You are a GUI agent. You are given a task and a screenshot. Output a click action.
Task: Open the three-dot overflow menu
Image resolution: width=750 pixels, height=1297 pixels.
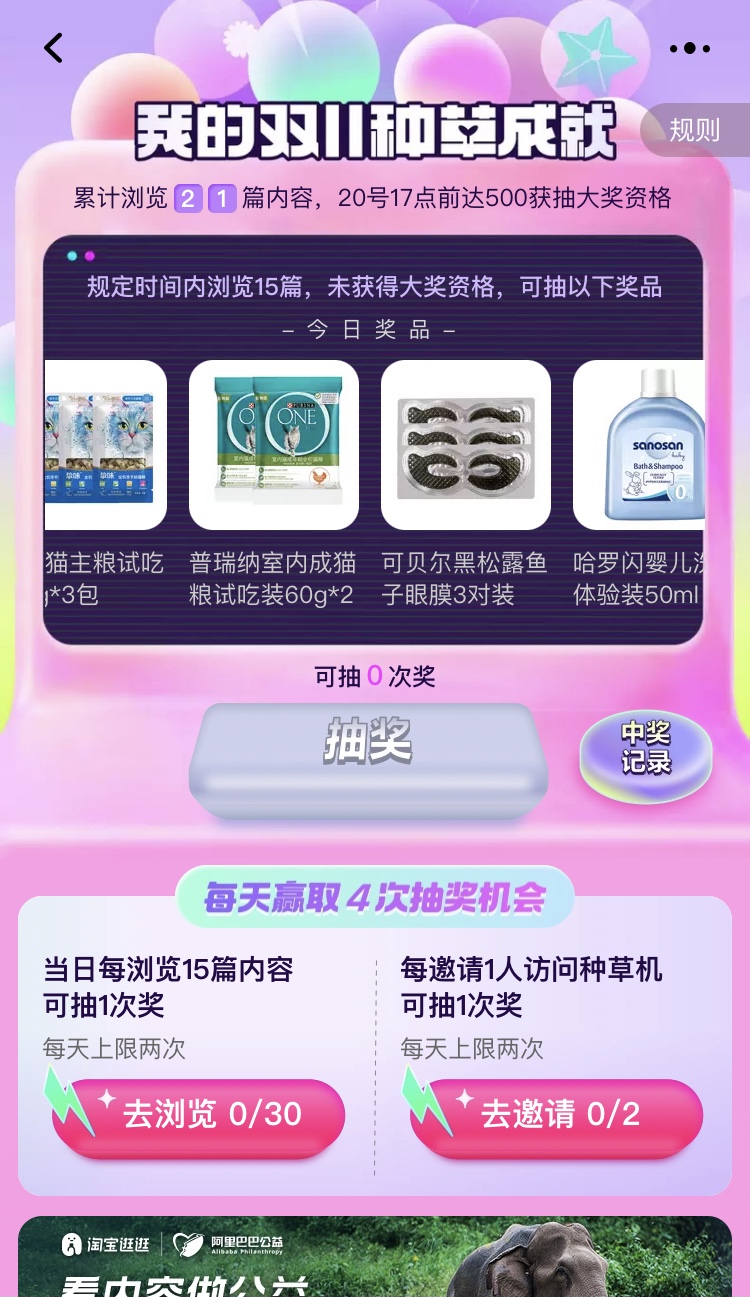(689, 48)
